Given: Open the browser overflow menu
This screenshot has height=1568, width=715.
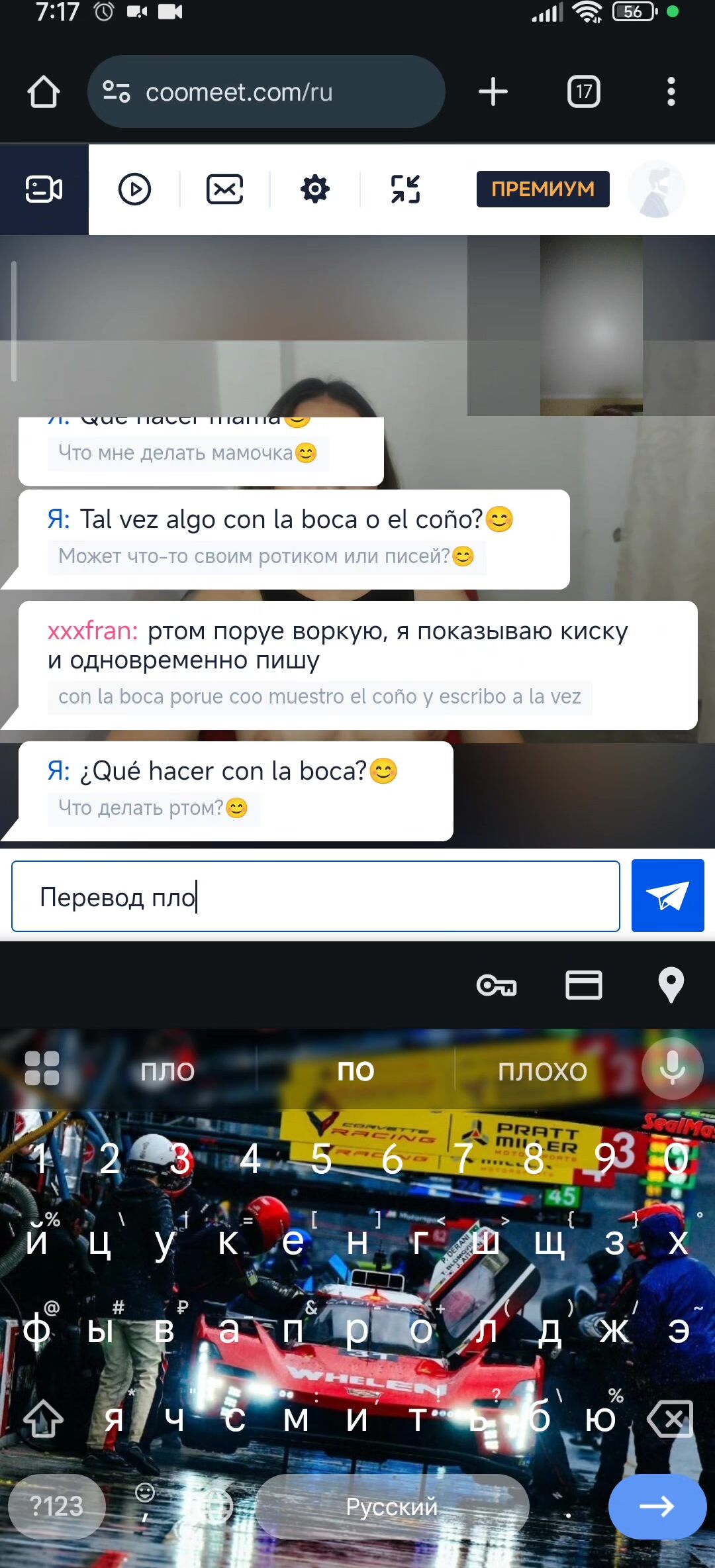Looking at the screenshot, I should 671,92.
